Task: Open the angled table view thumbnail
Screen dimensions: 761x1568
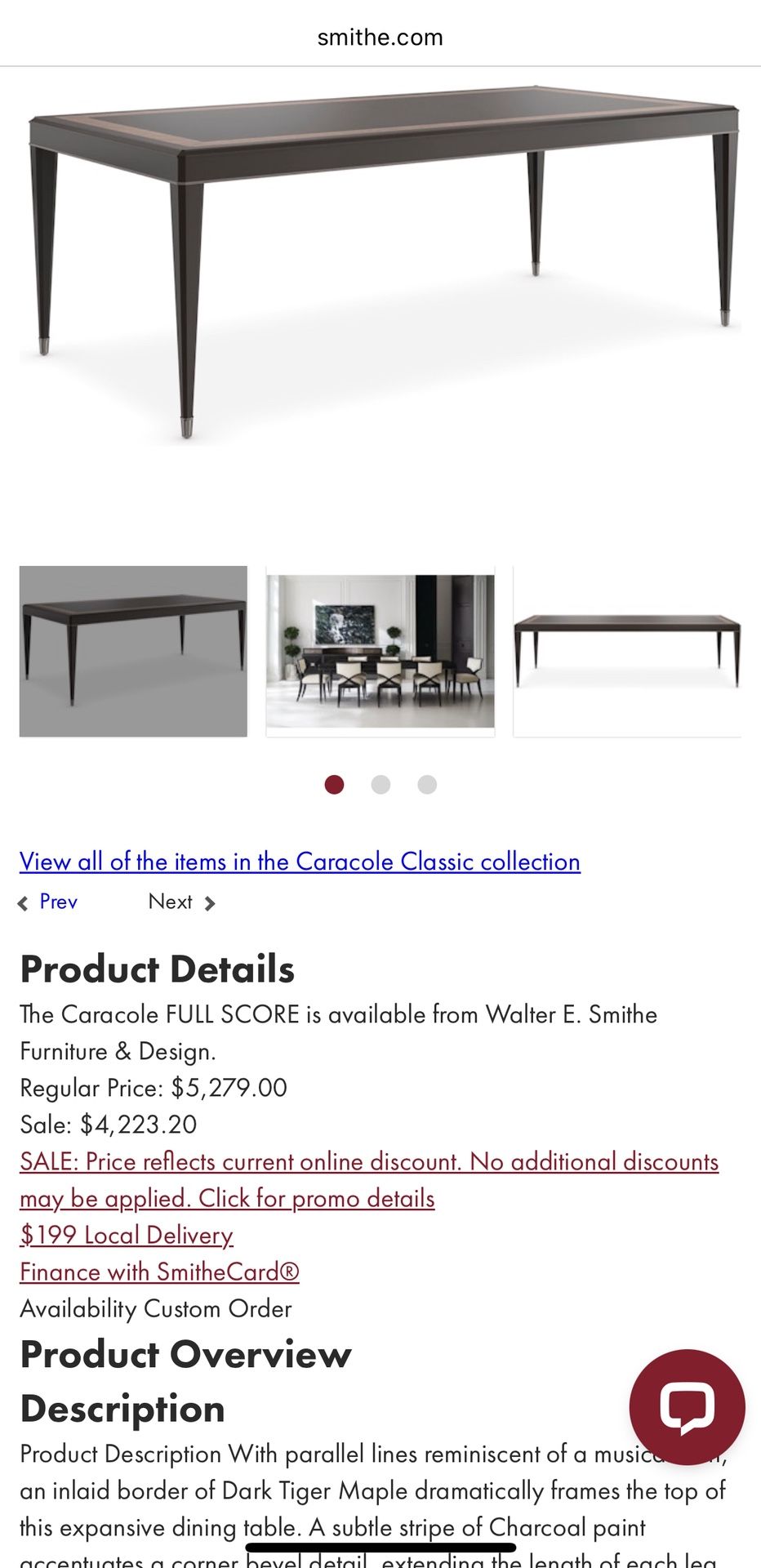Action: tap(627, 651)
